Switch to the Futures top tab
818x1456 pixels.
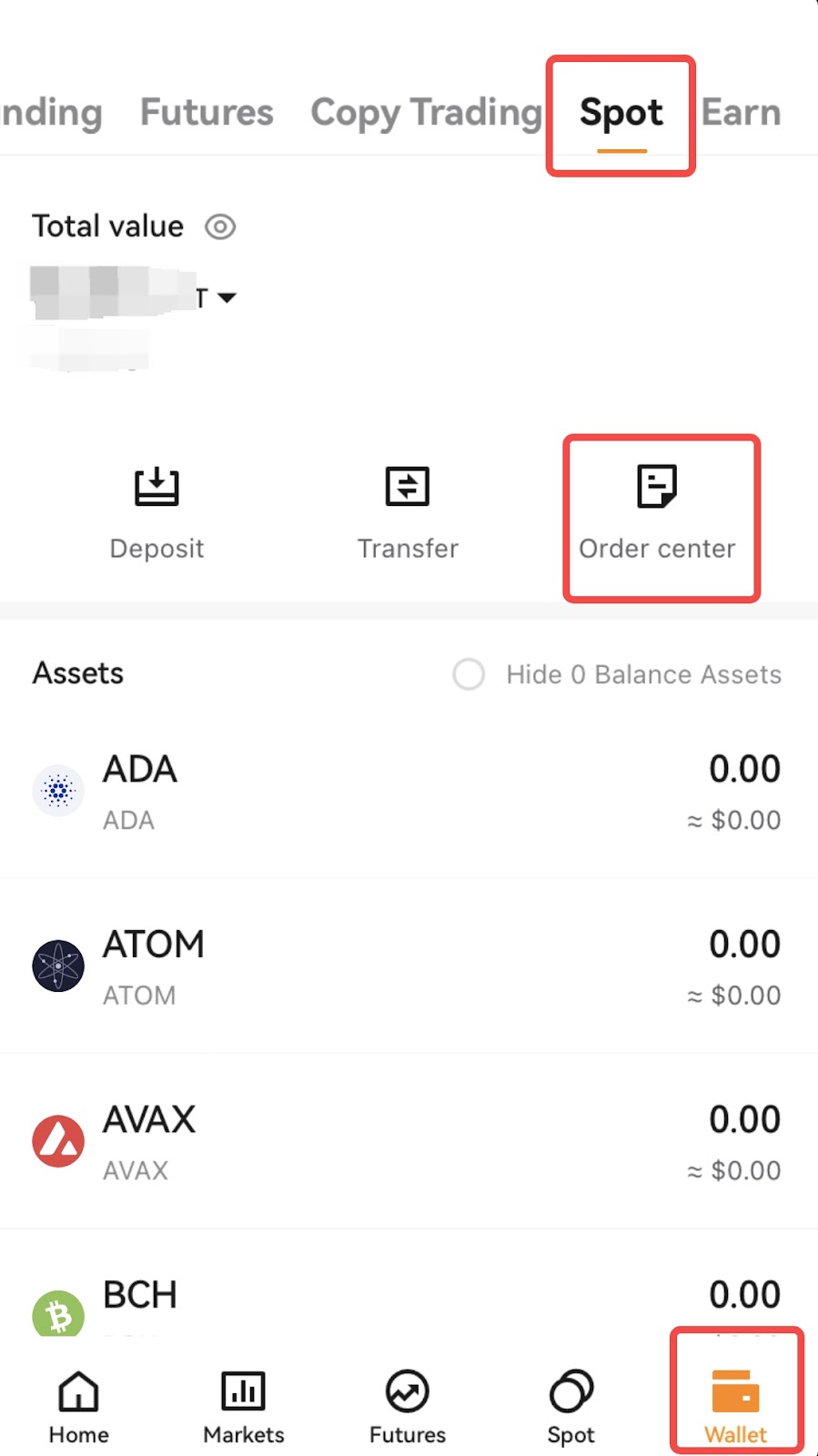coord(207,112)
